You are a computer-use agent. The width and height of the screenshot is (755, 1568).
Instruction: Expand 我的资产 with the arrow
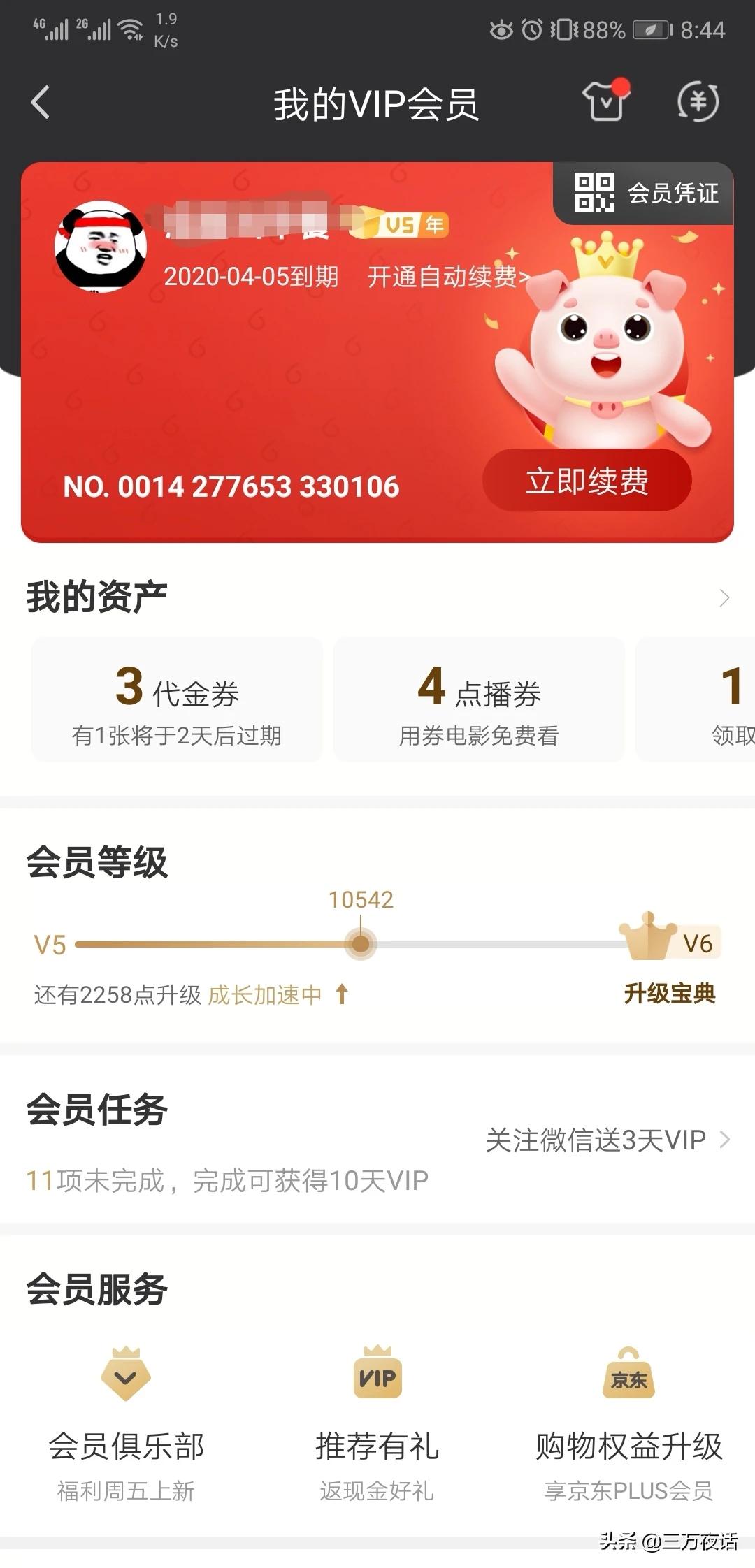(x=724, y=598)
